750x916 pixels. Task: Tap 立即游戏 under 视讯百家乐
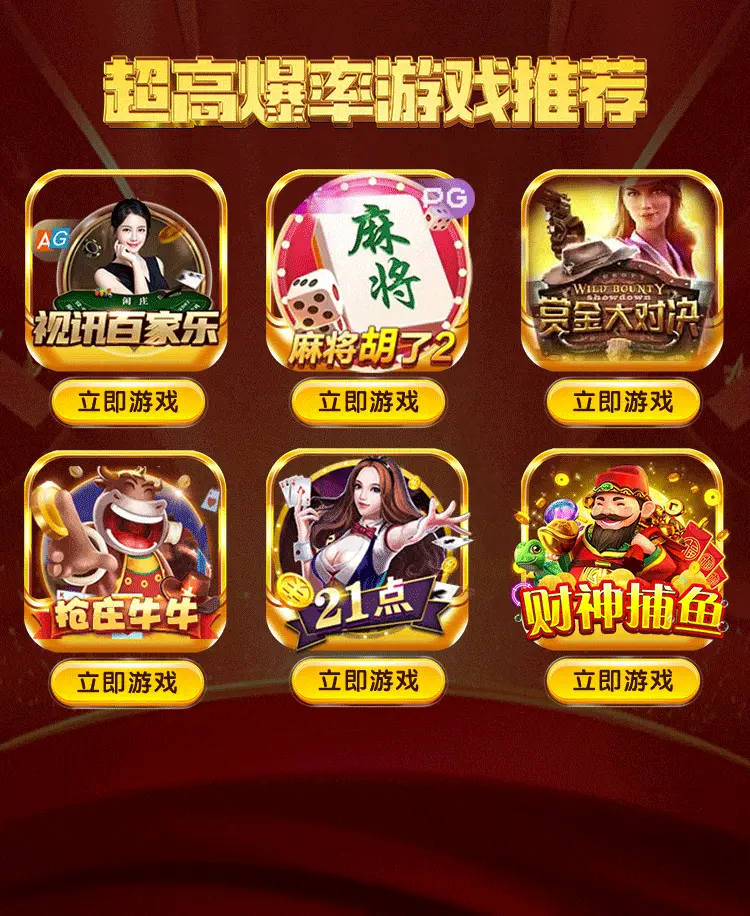pyautogui.click(x=128, y=402)
